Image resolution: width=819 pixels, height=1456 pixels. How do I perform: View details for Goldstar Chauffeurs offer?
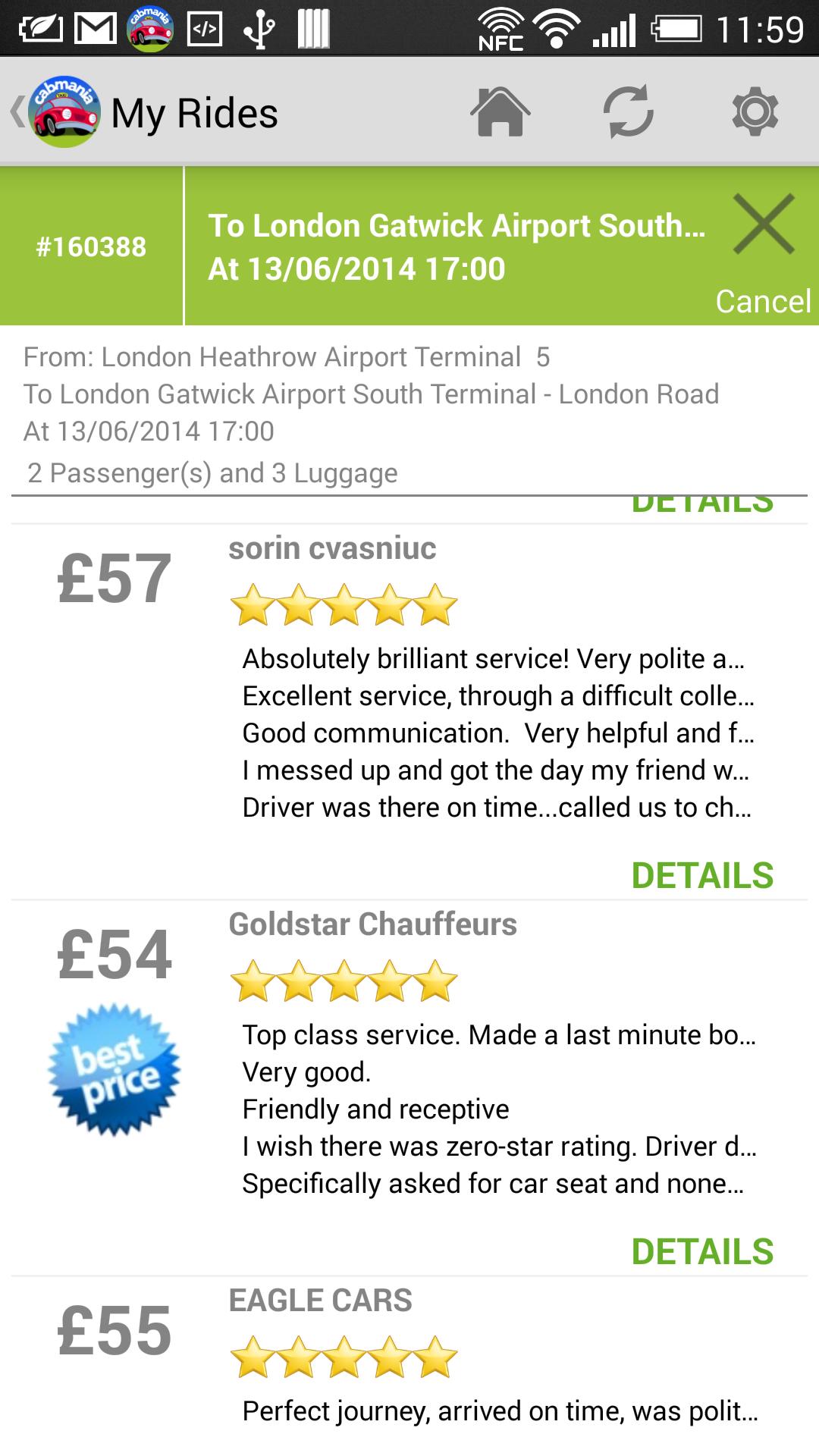701,1251
